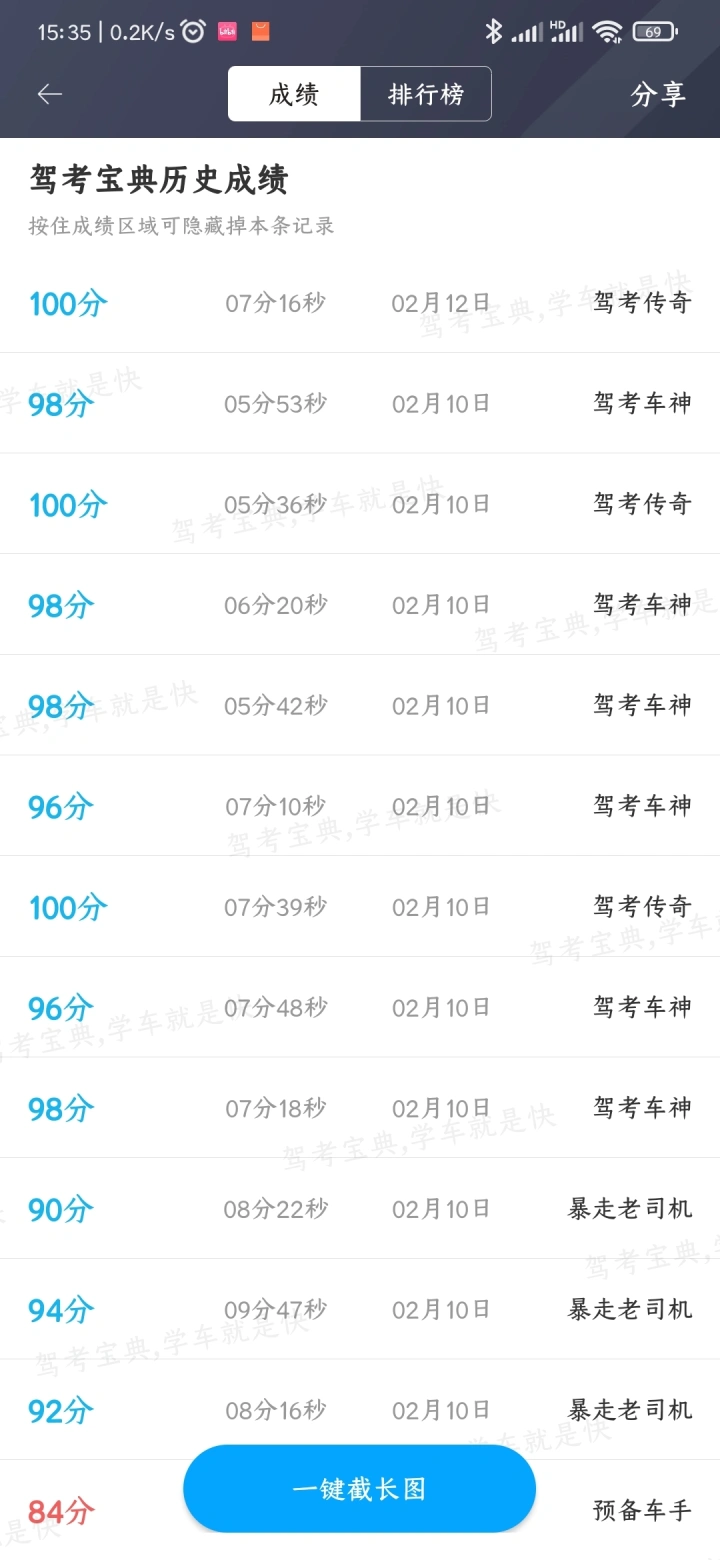
Task: Switch to the 排行榜 tab
Action: click(x=426, y=94)
